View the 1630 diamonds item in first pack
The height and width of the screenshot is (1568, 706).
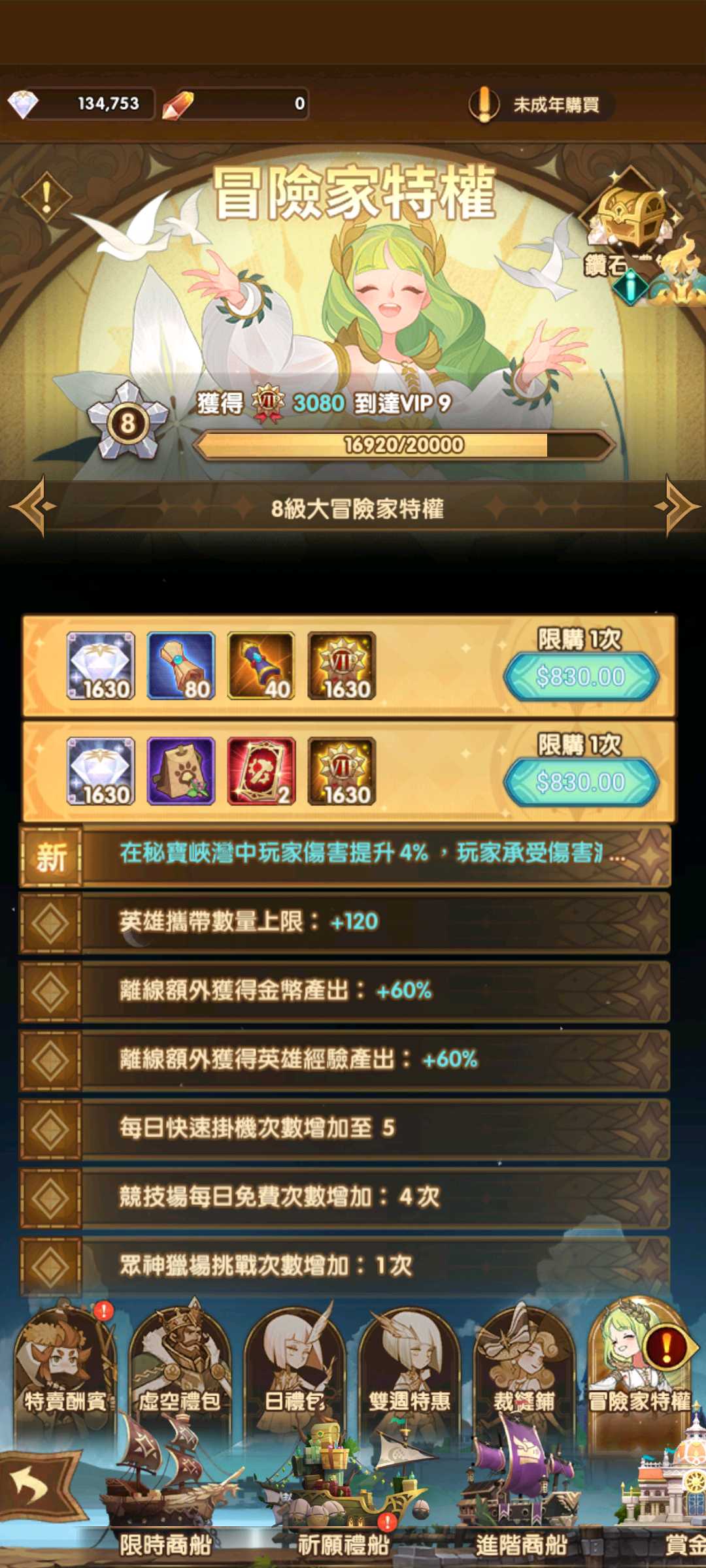click(101, 666)
